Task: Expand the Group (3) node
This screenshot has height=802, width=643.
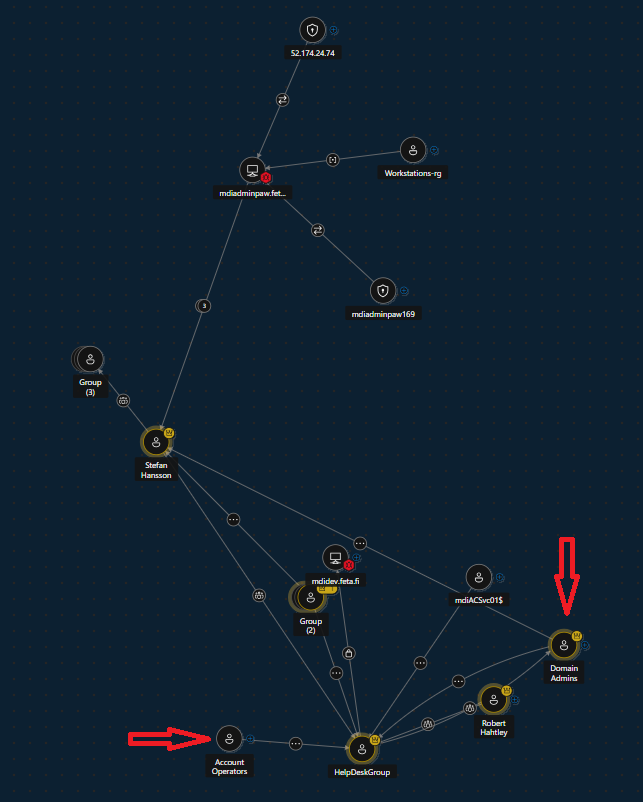Action: click(90, 359)
